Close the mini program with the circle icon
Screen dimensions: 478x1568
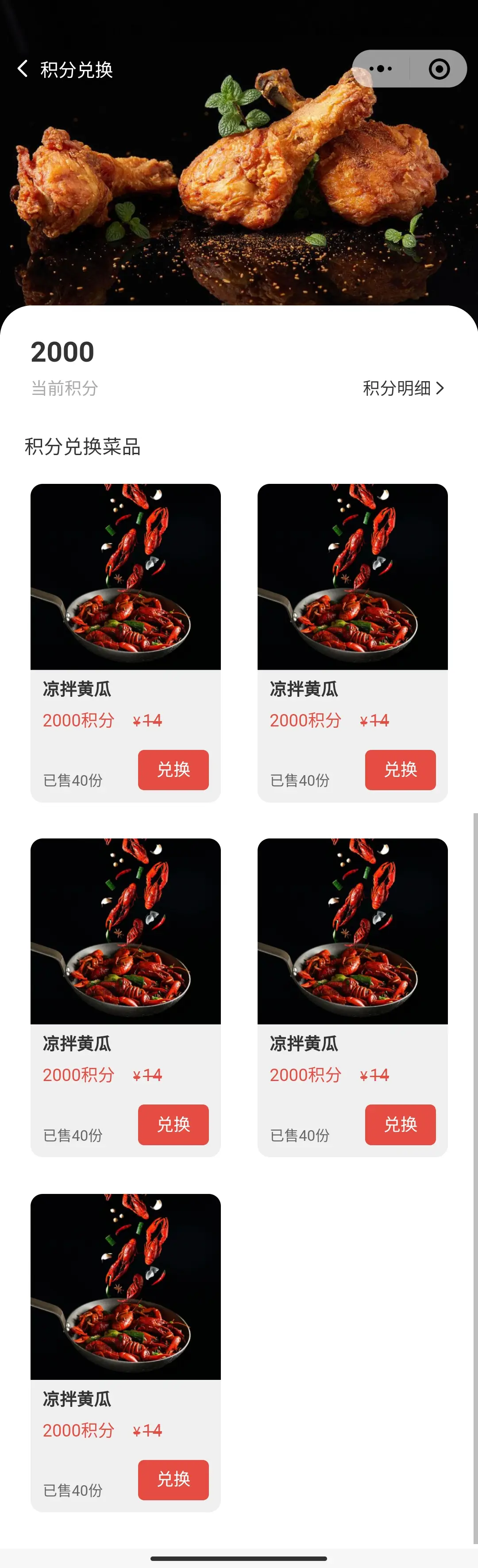click(439, 69)
